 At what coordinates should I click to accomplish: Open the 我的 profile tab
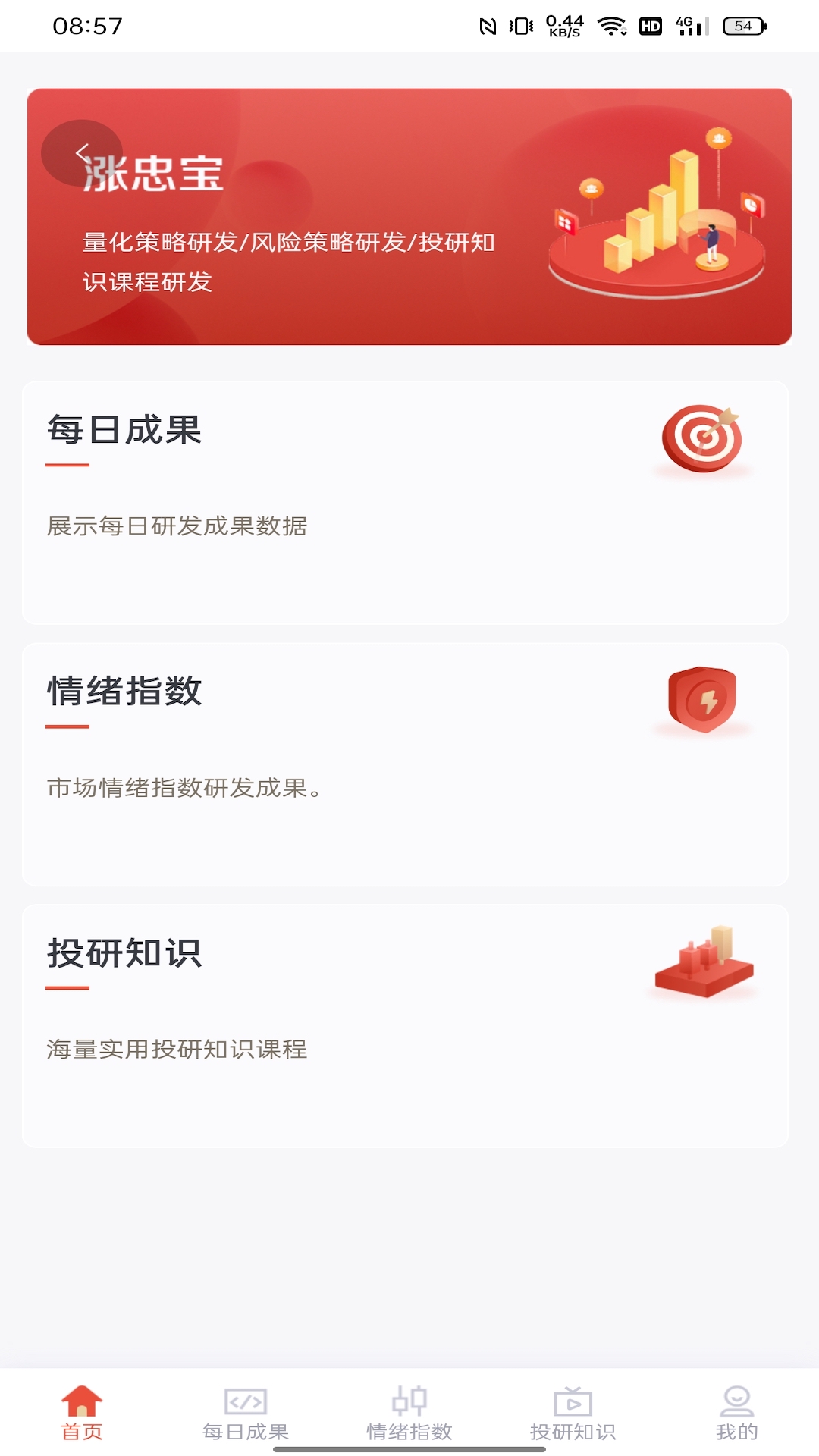pos(736,1412)
